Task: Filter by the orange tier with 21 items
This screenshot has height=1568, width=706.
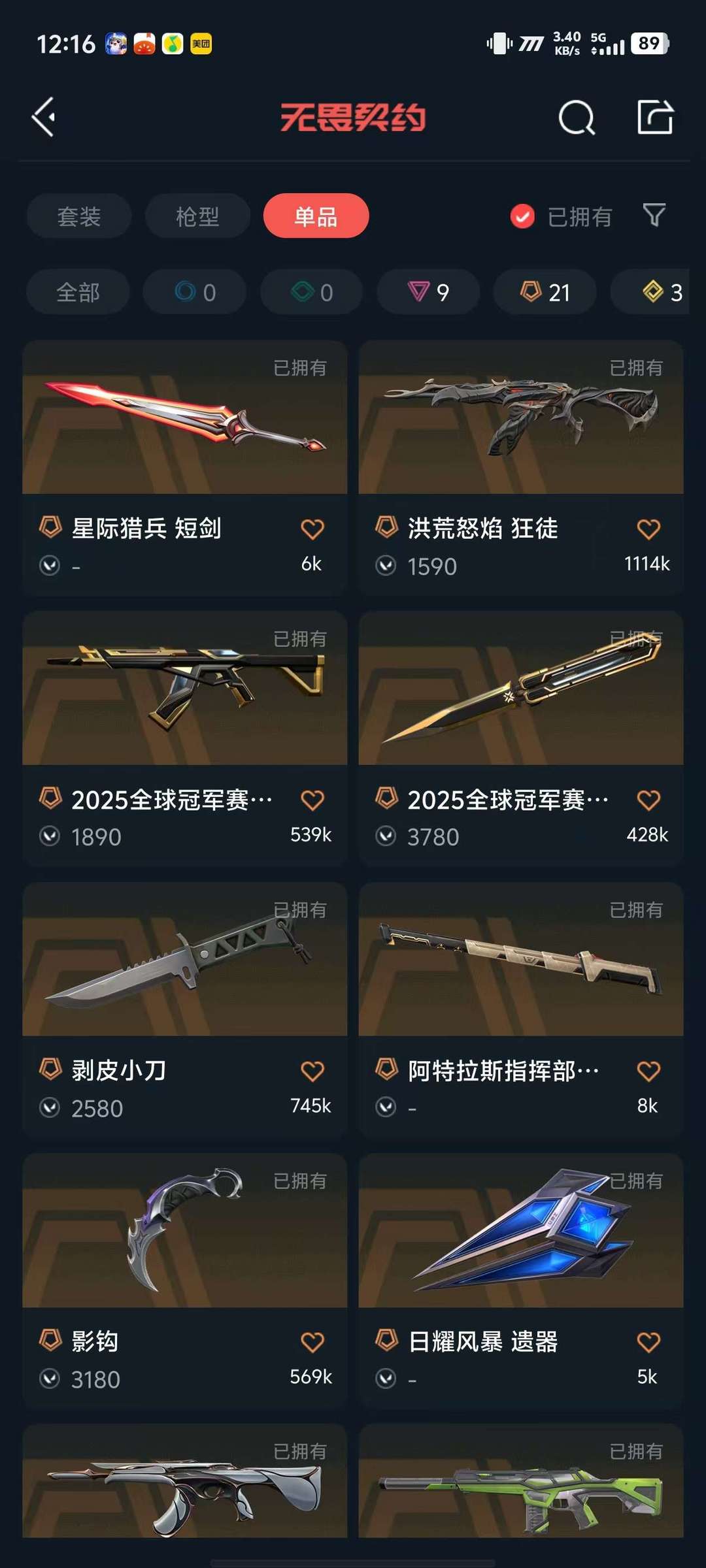Action: [545, 292]
